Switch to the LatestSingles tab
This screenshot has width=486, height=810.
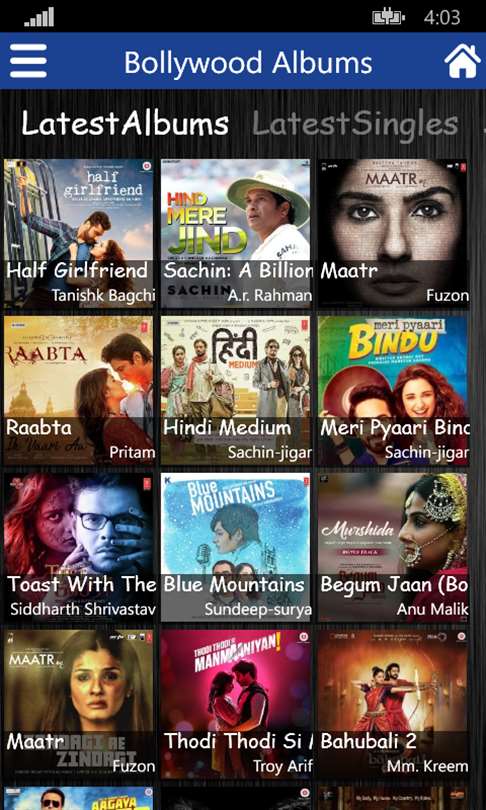tap(355, 124)
